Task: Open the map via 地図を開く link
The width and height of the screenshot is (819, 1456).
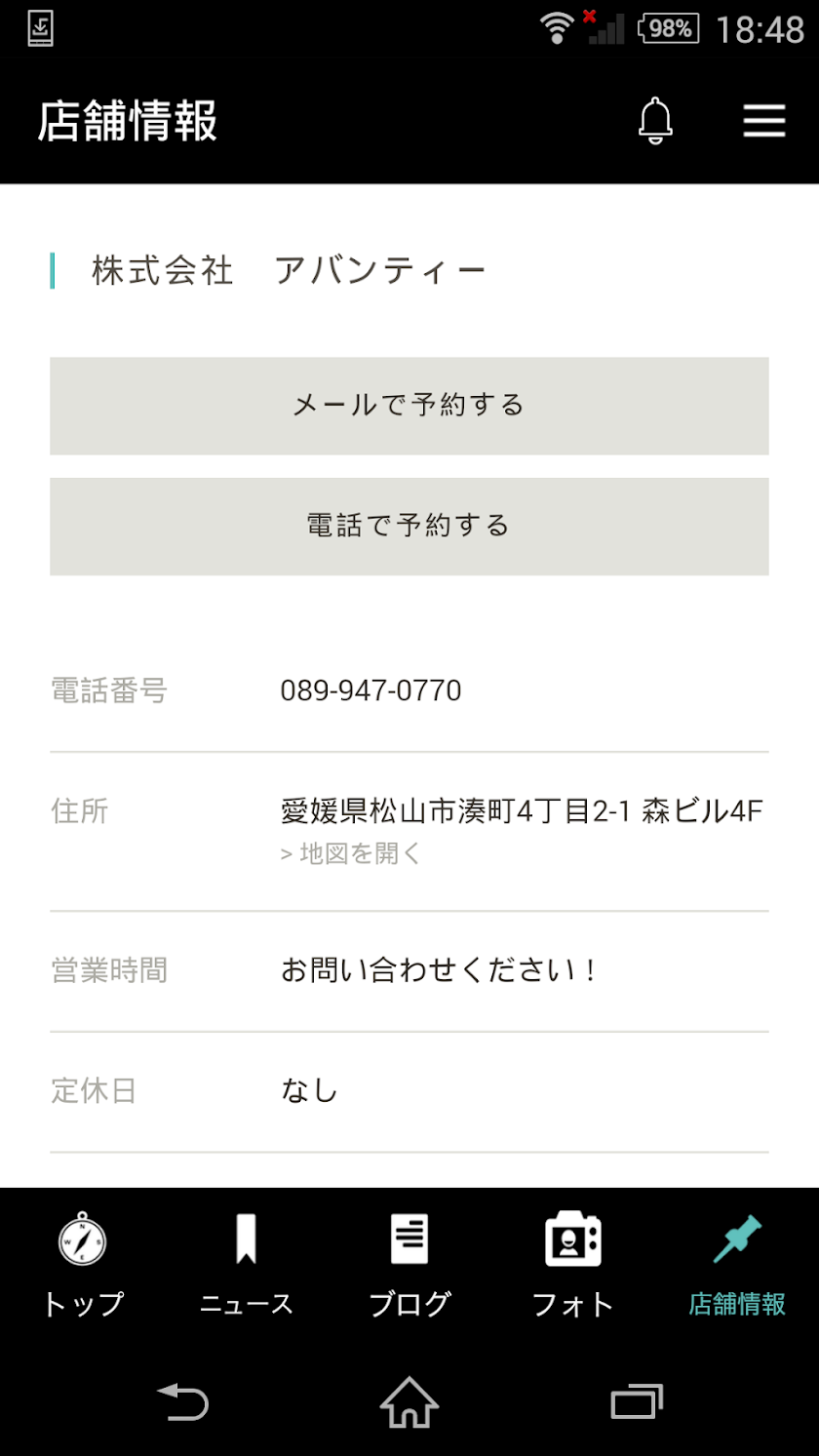Action: coord(351,853)
